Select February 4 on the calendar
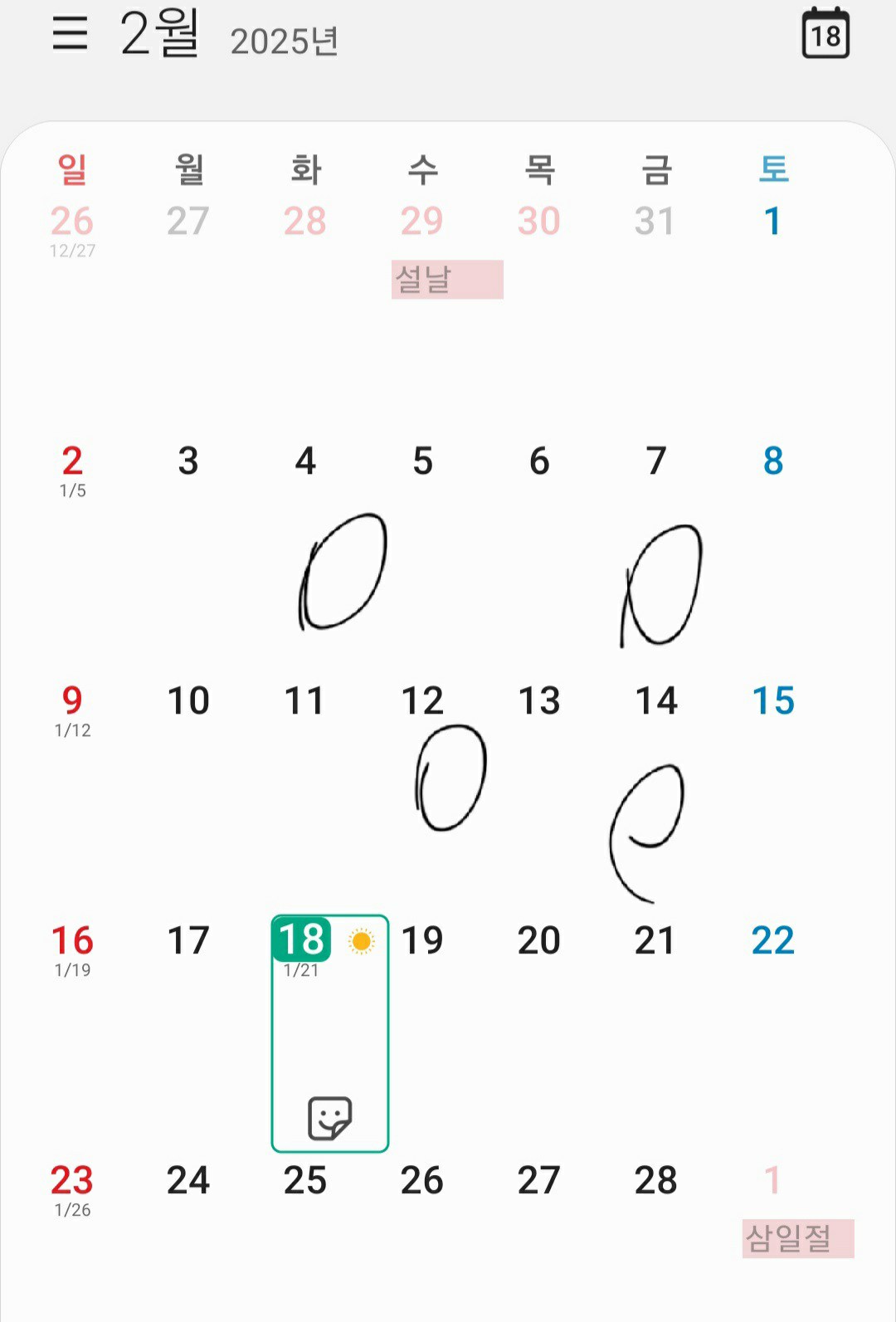896x1322 pixels. tap(305, 461)
